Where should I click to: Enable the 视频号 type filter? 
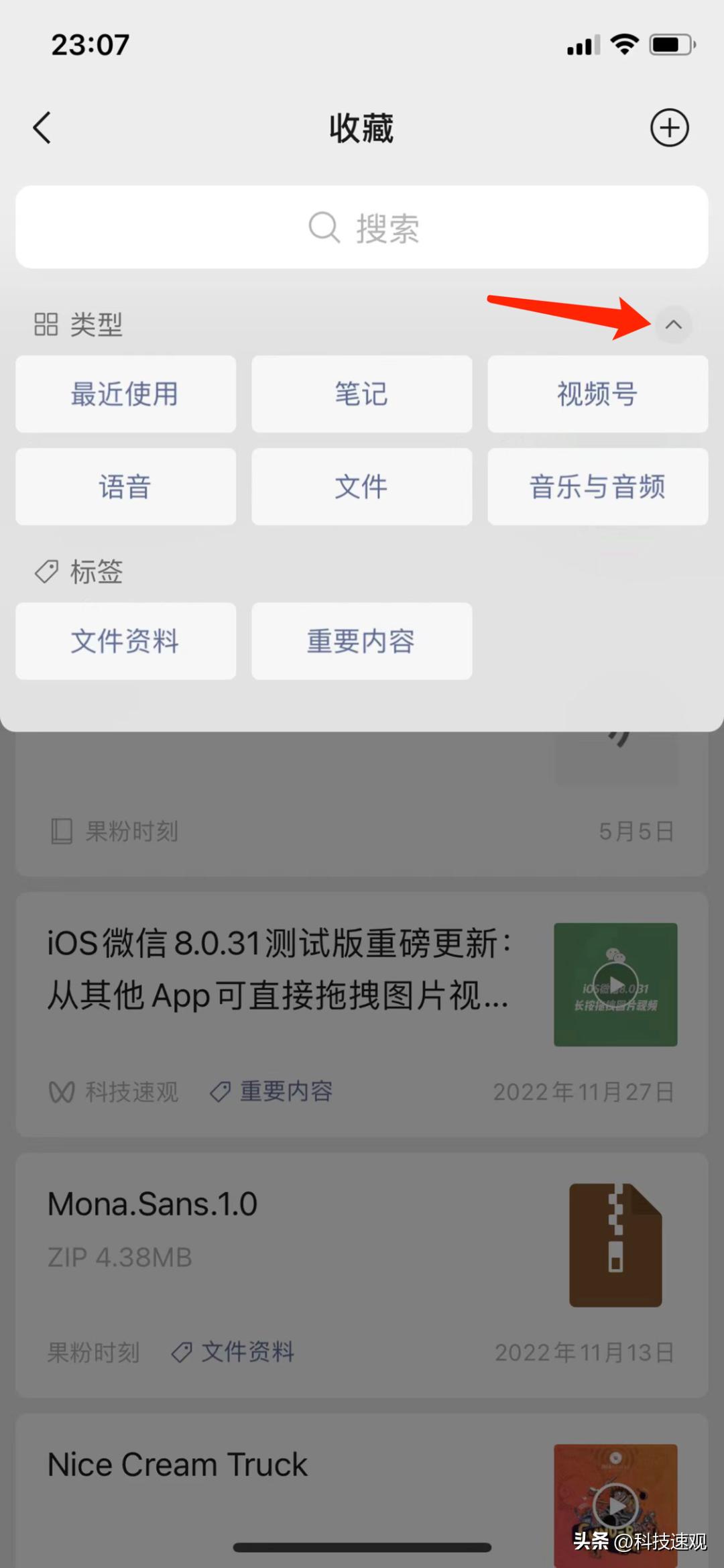(597, 394)
